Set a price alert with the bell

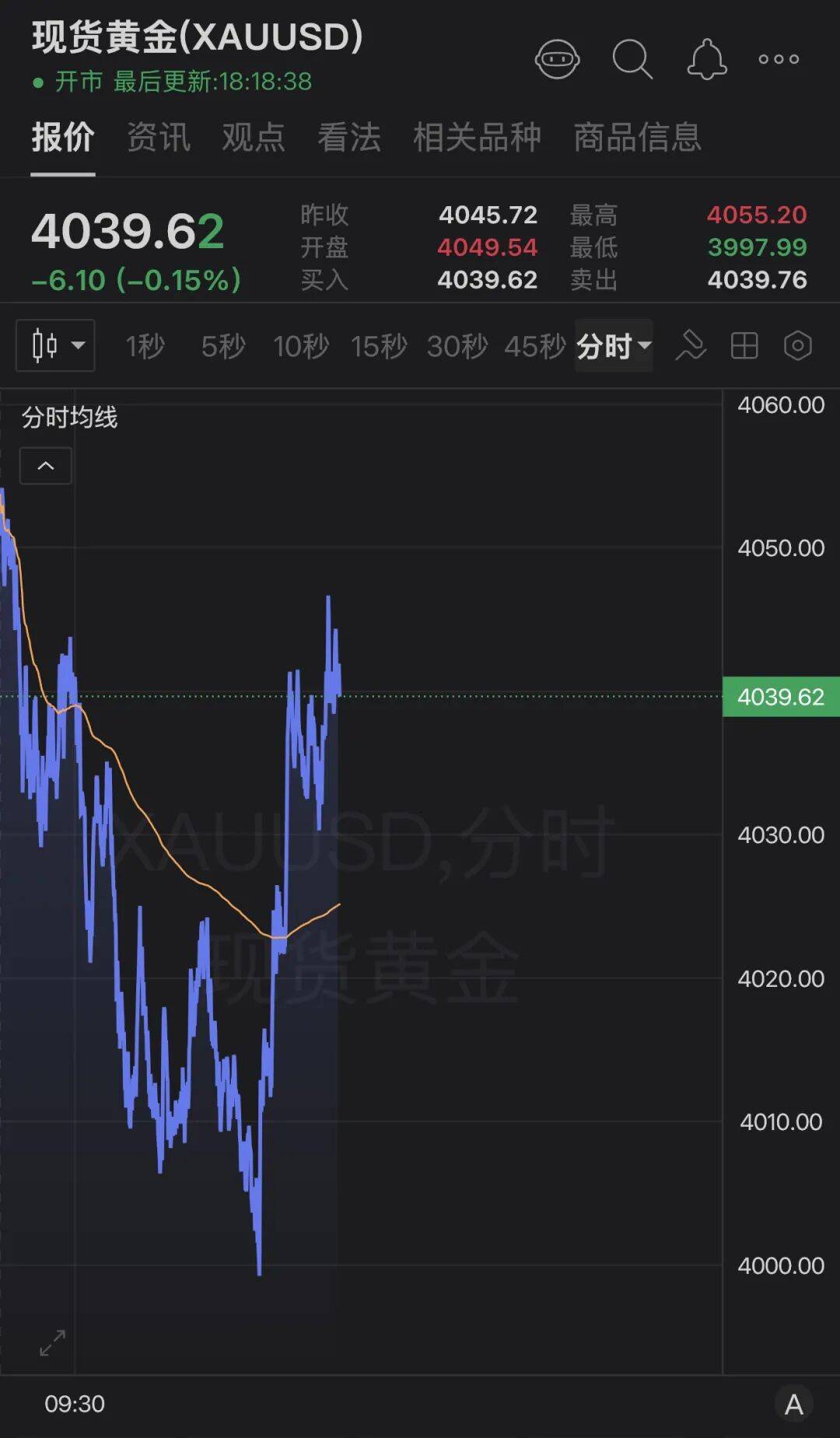706,59
